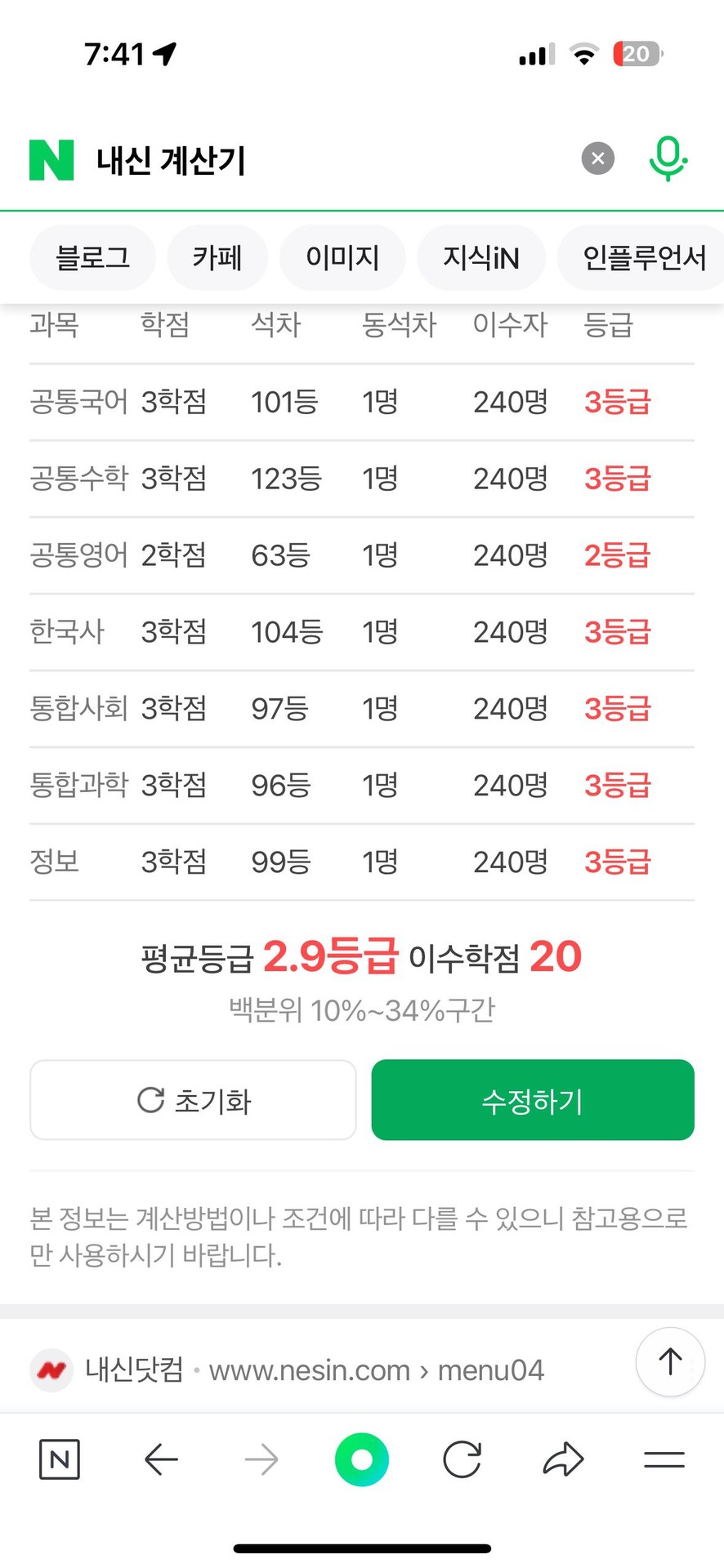Edit the search field 내신 계산기
The height and width of the screenshot is (1568, 724).
[327, 160]
